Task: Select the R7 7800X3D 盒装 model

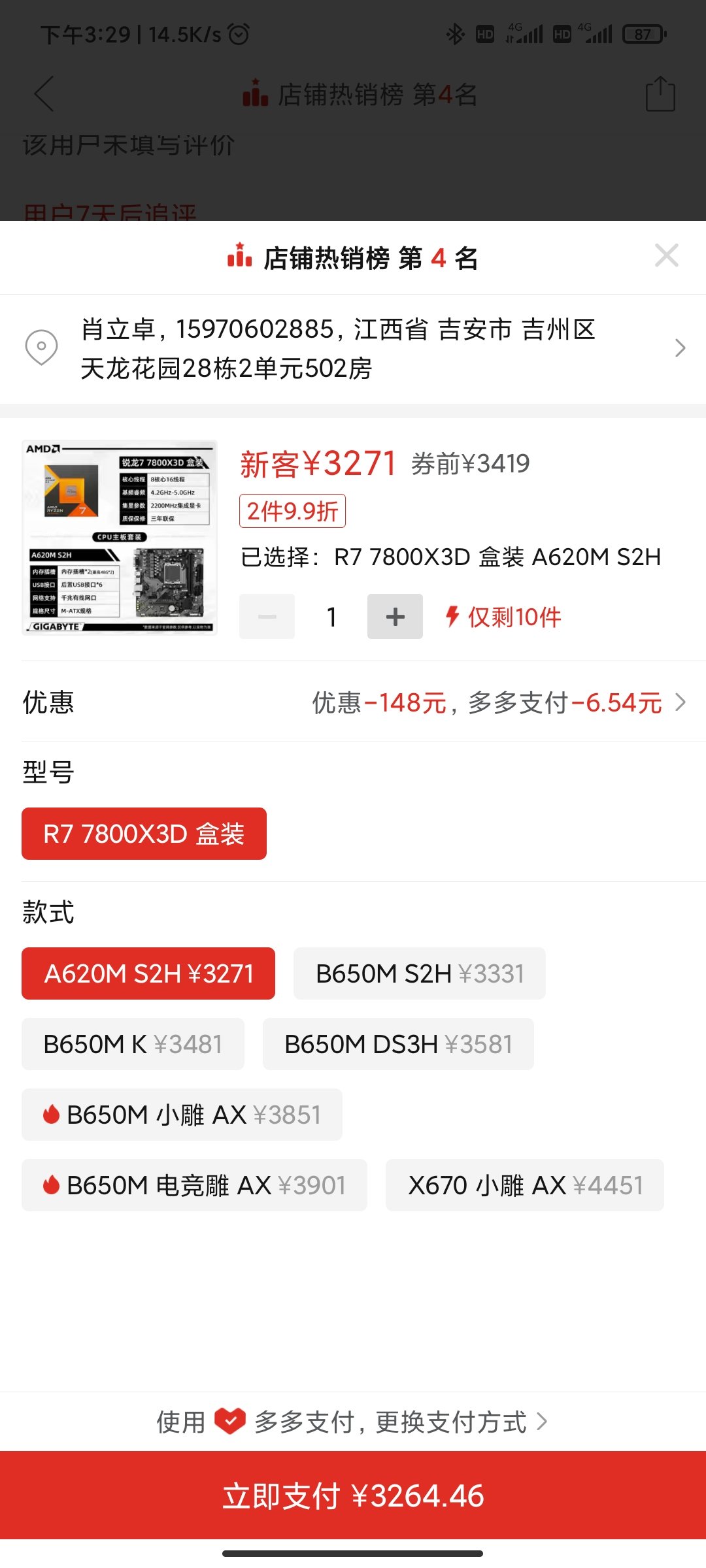Action: coord(144,834)
